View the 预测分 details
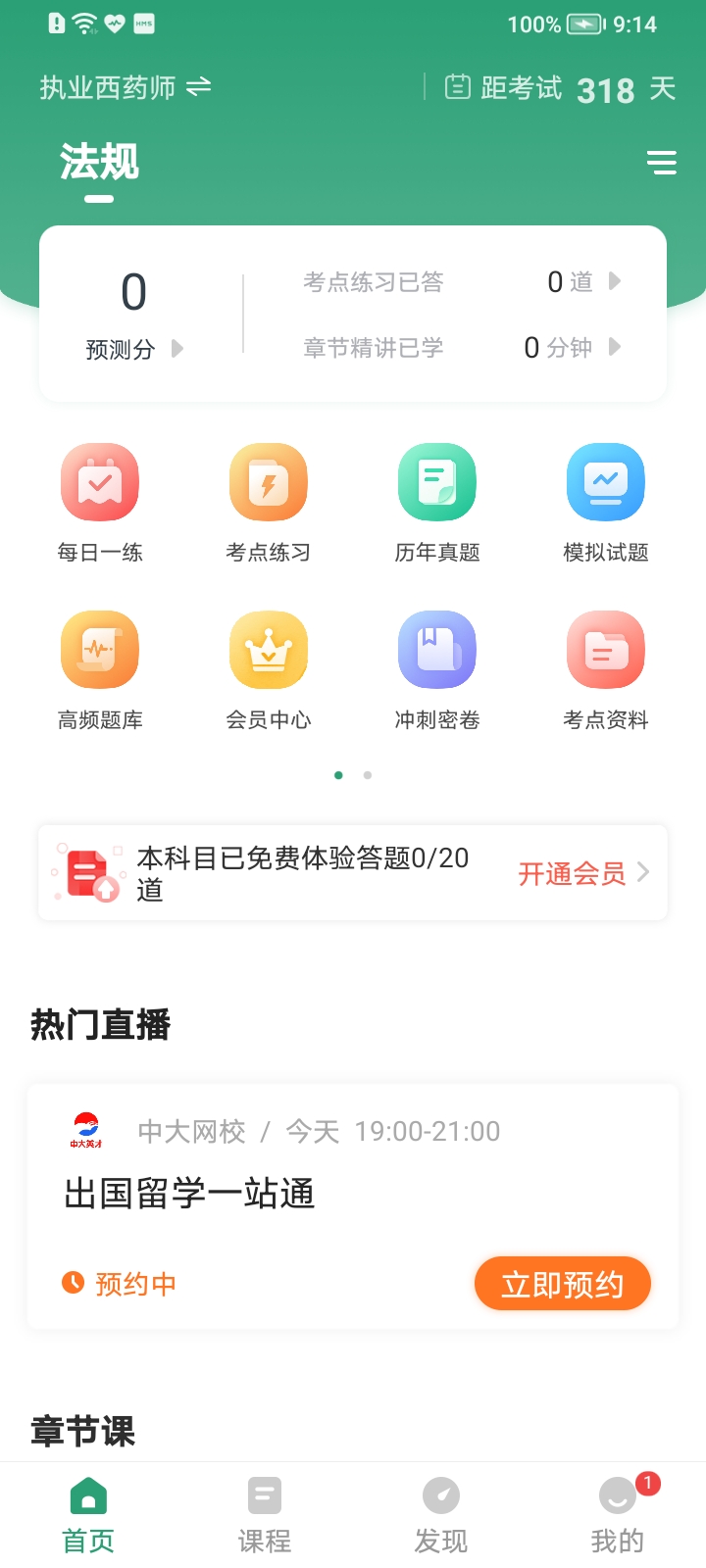The image size is (706, 1568). (x=134, y=349)
